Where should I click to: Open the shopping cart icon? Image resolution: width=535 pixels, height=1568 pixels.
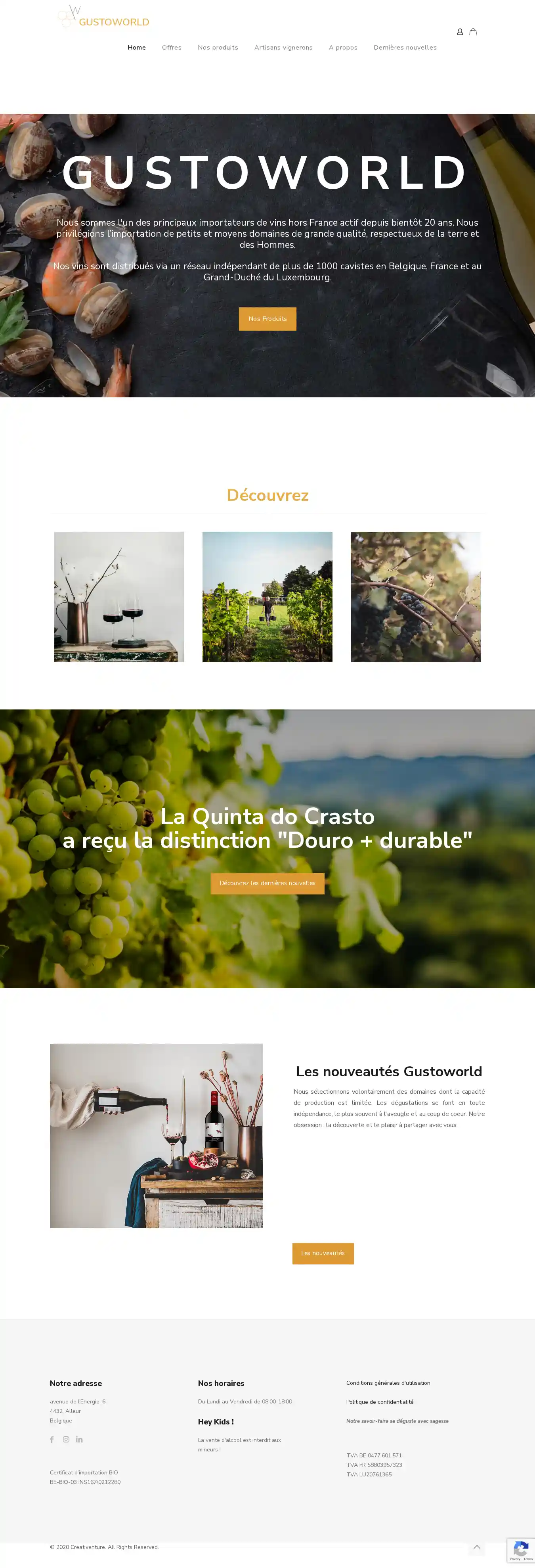tap(473, 32)
